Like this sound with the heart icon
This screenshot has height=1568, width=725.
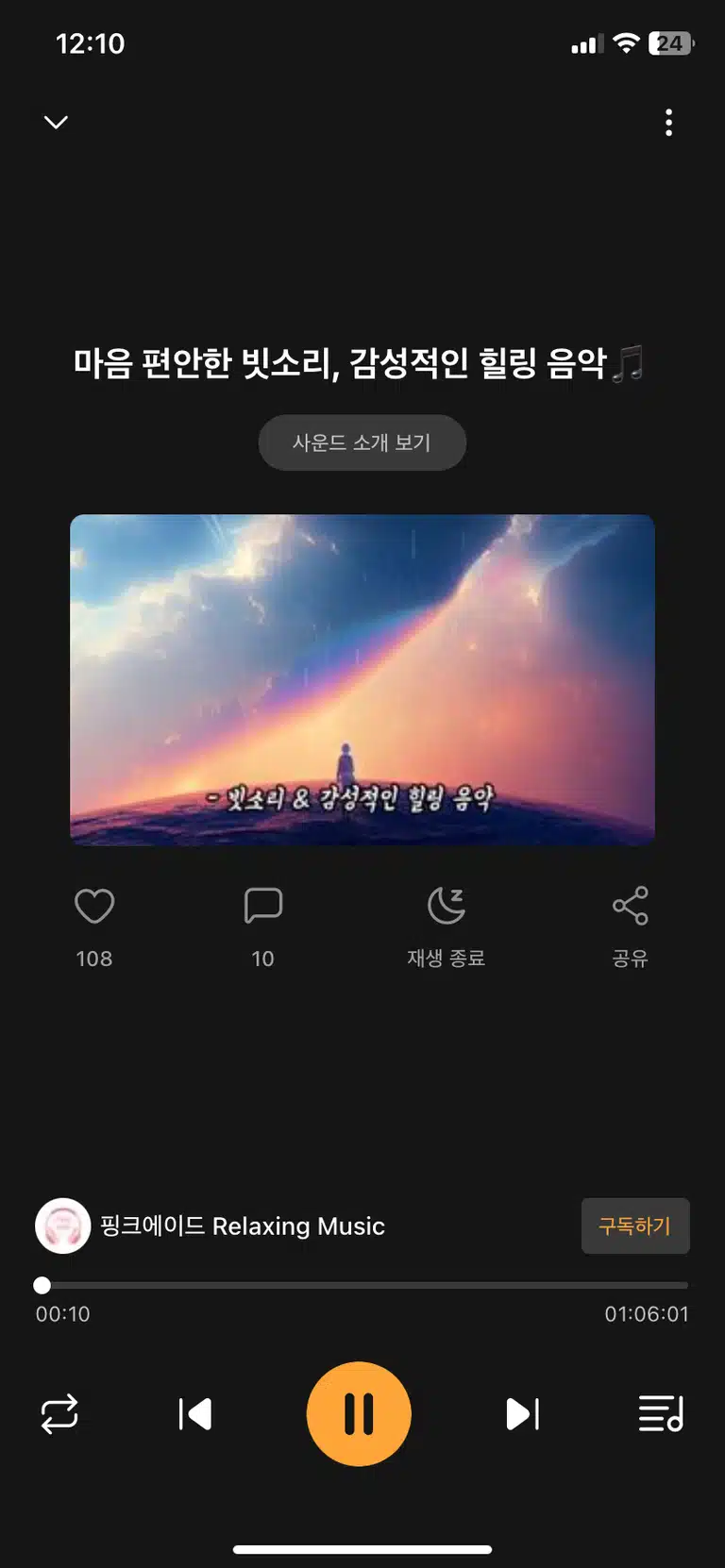coord(94,907)
